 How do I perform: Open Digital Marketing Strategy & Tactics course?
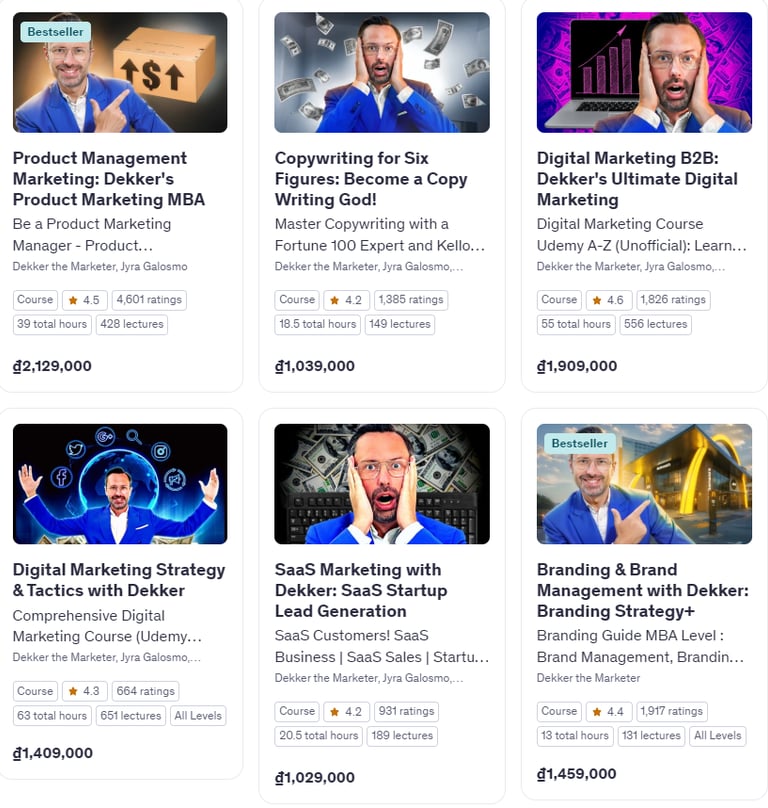119,580
